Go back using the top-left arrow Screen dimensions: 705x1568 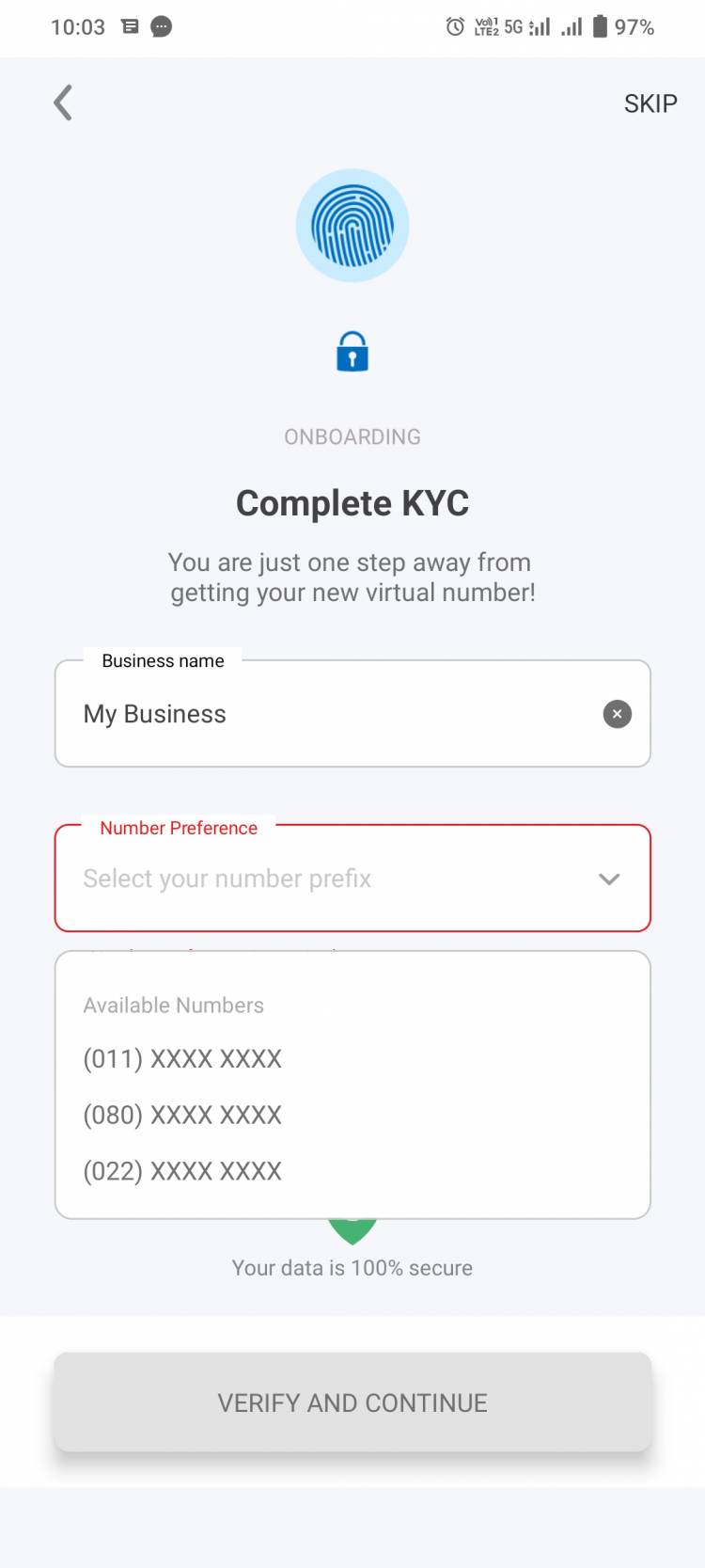click(x=63, y=103)
